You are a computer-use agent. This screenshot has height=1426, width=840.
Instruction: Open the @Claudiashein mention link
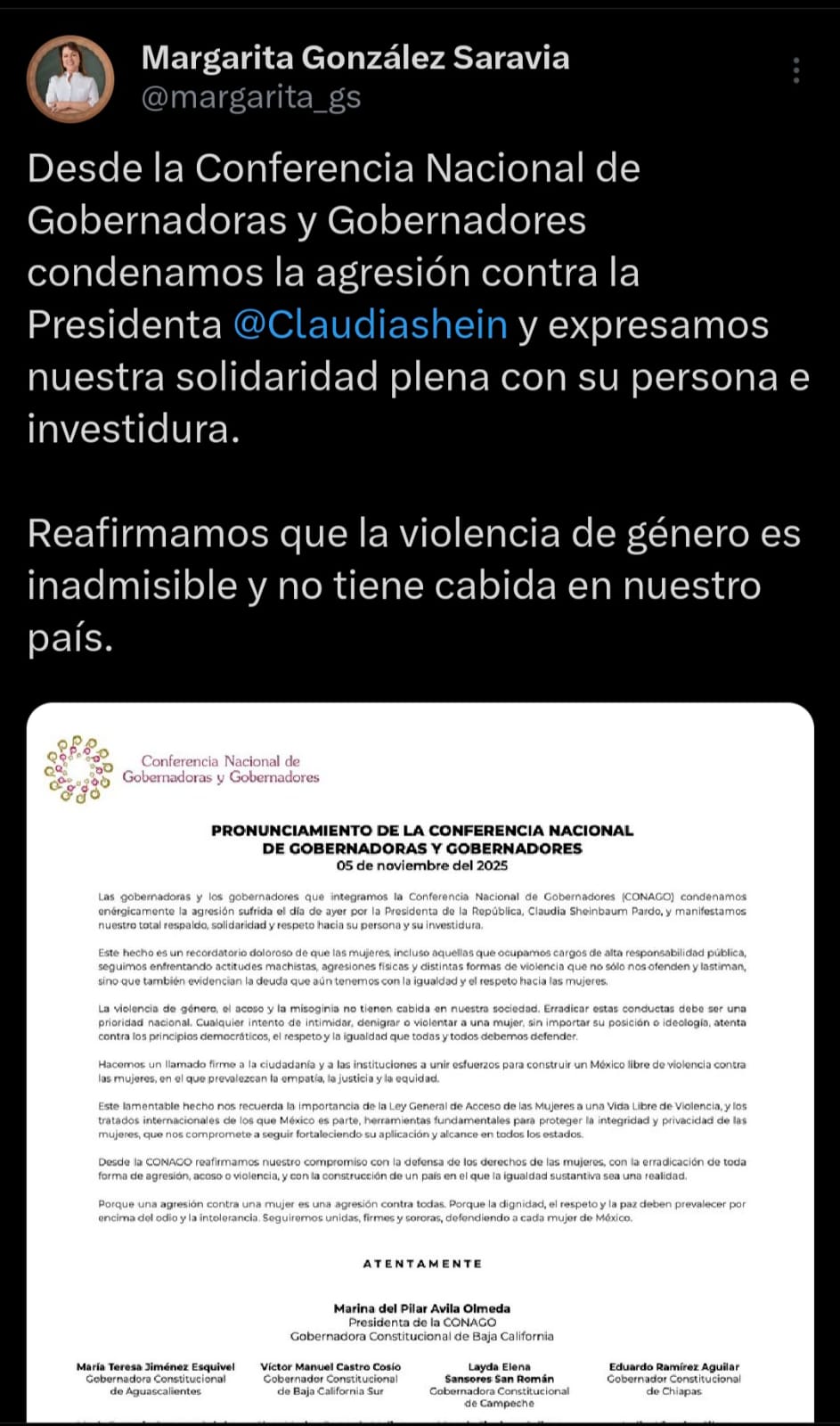click(x=370, y=324)
